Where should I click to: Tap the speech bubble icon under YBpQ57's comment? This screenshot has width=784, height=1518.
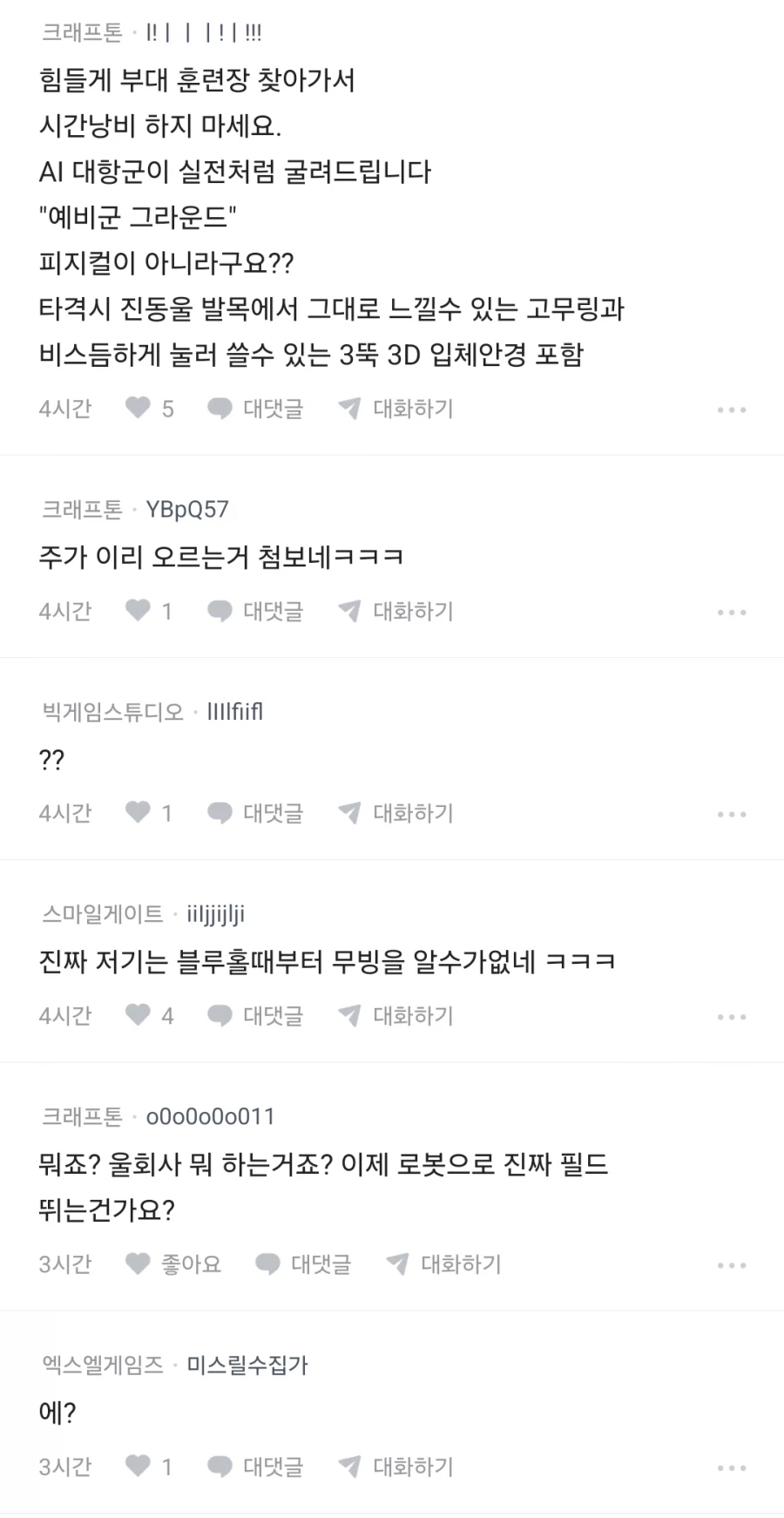[220, 611]
